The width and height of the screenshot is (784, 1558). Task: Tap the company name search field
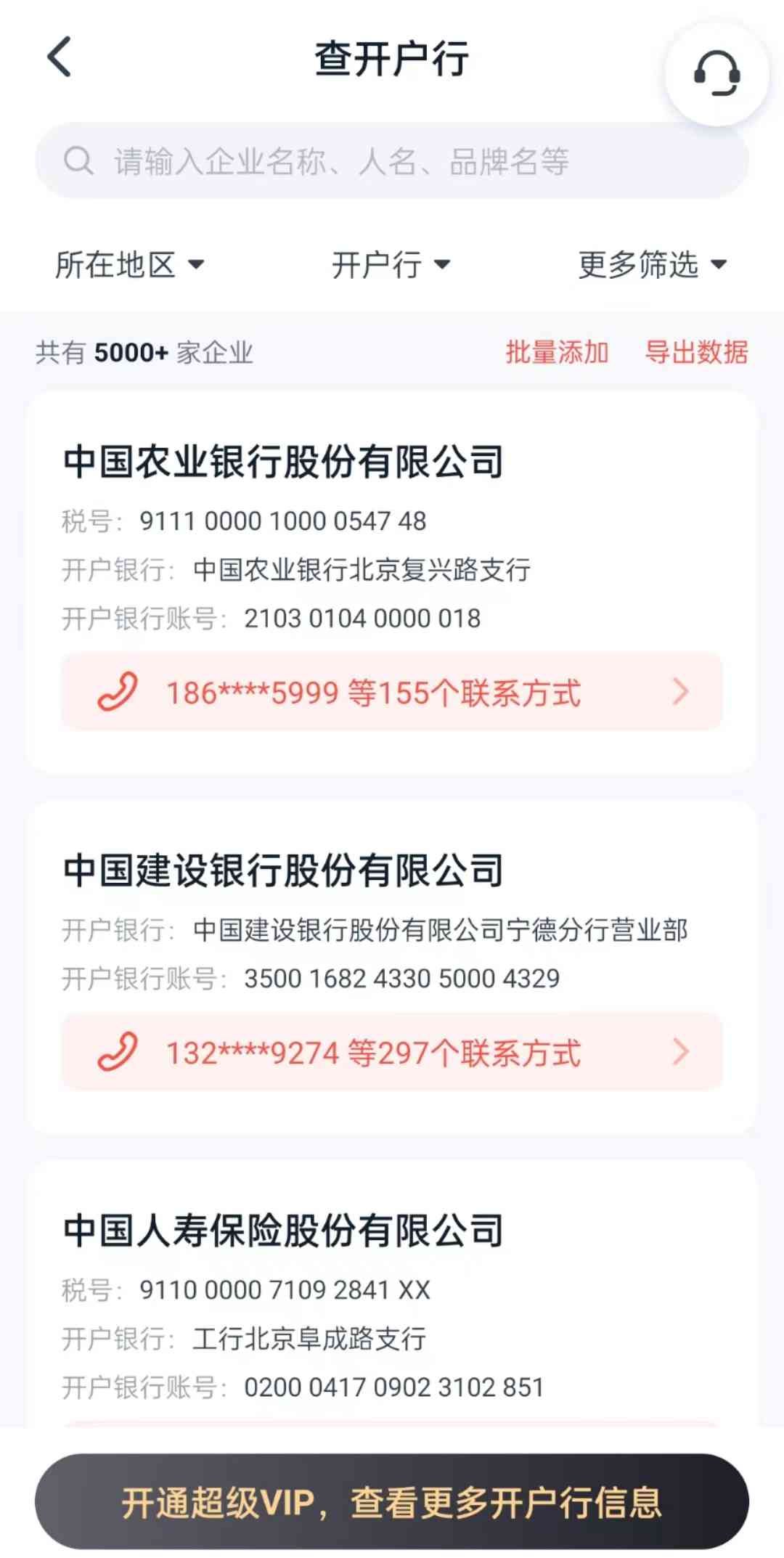pos(392,160)
